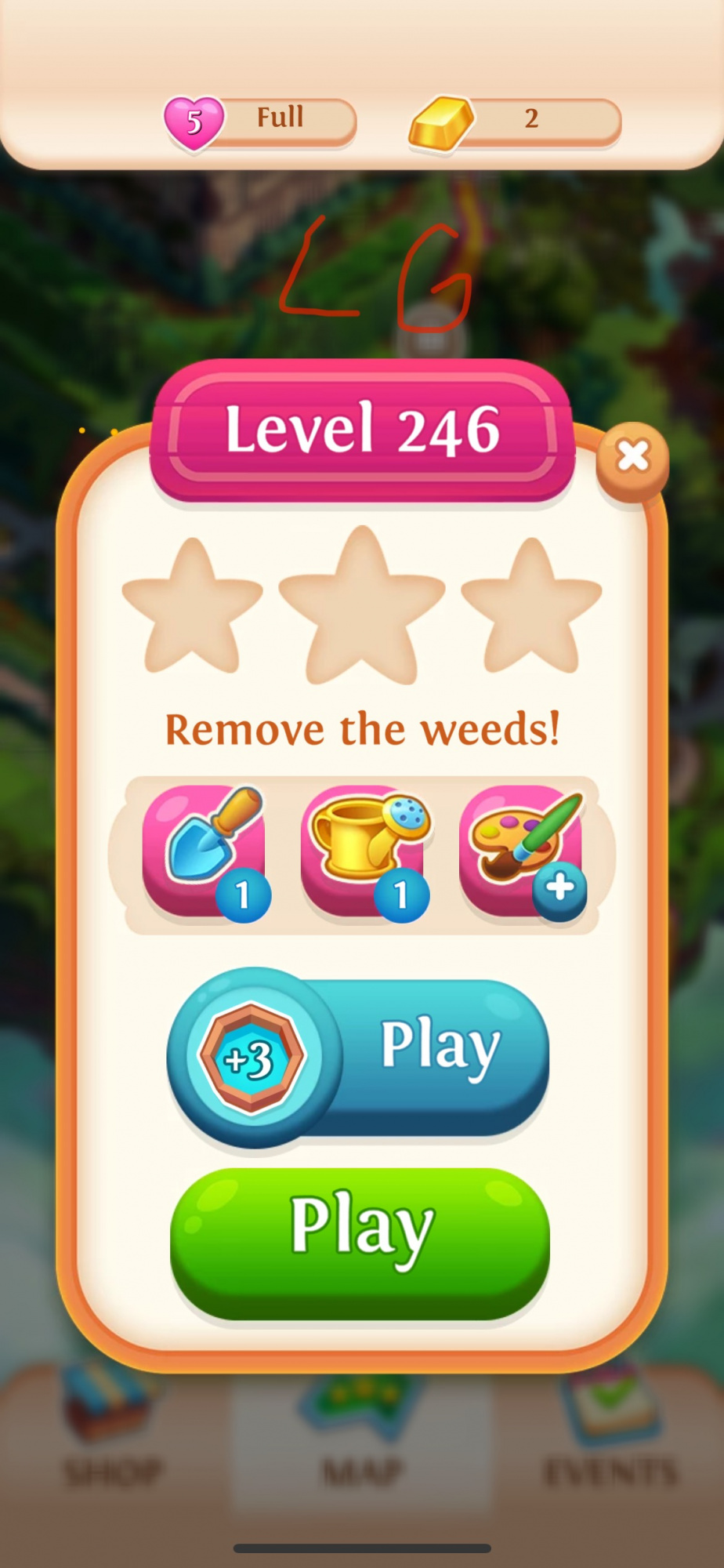Open the gold bars balance

[516, 120]
